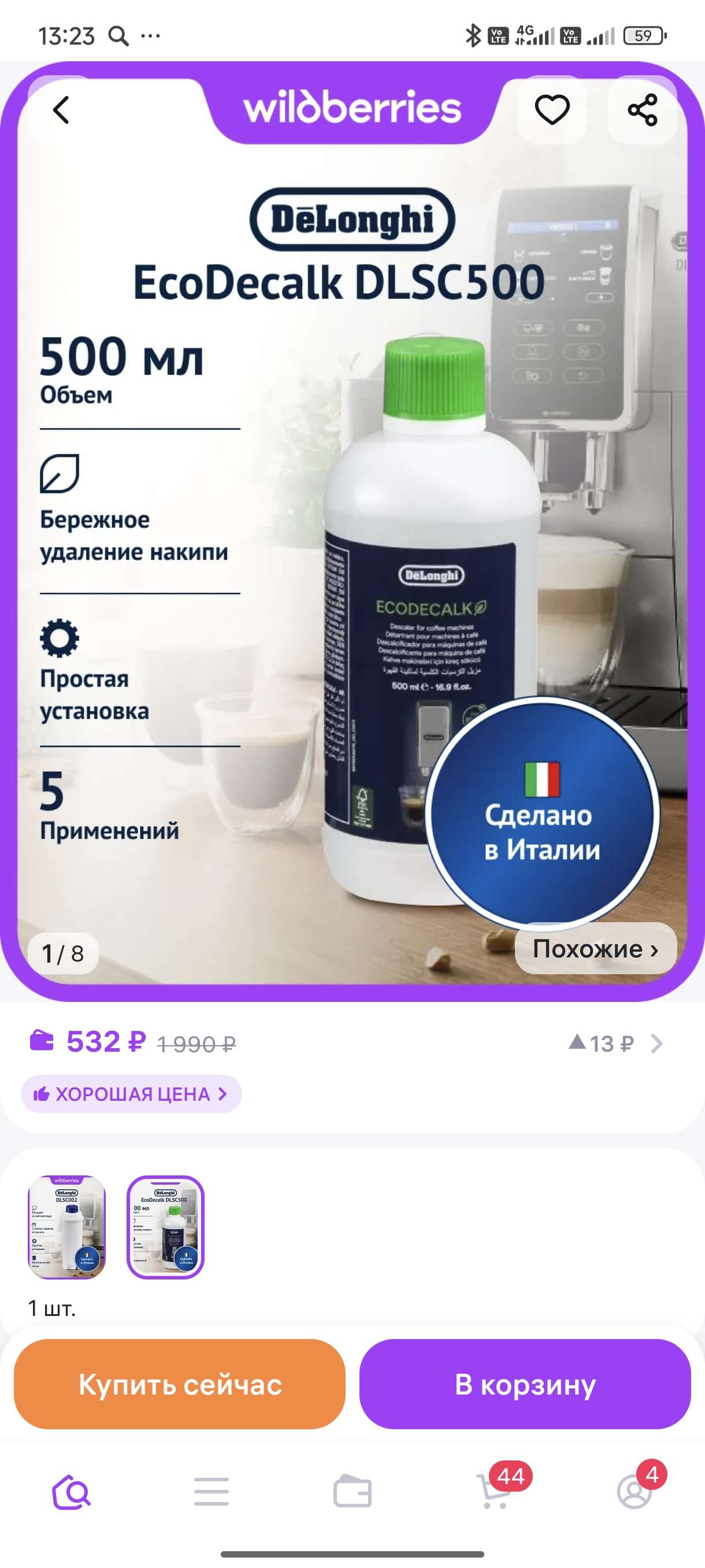
Task: Open similar products via Похожие
Action: (595, 949)
